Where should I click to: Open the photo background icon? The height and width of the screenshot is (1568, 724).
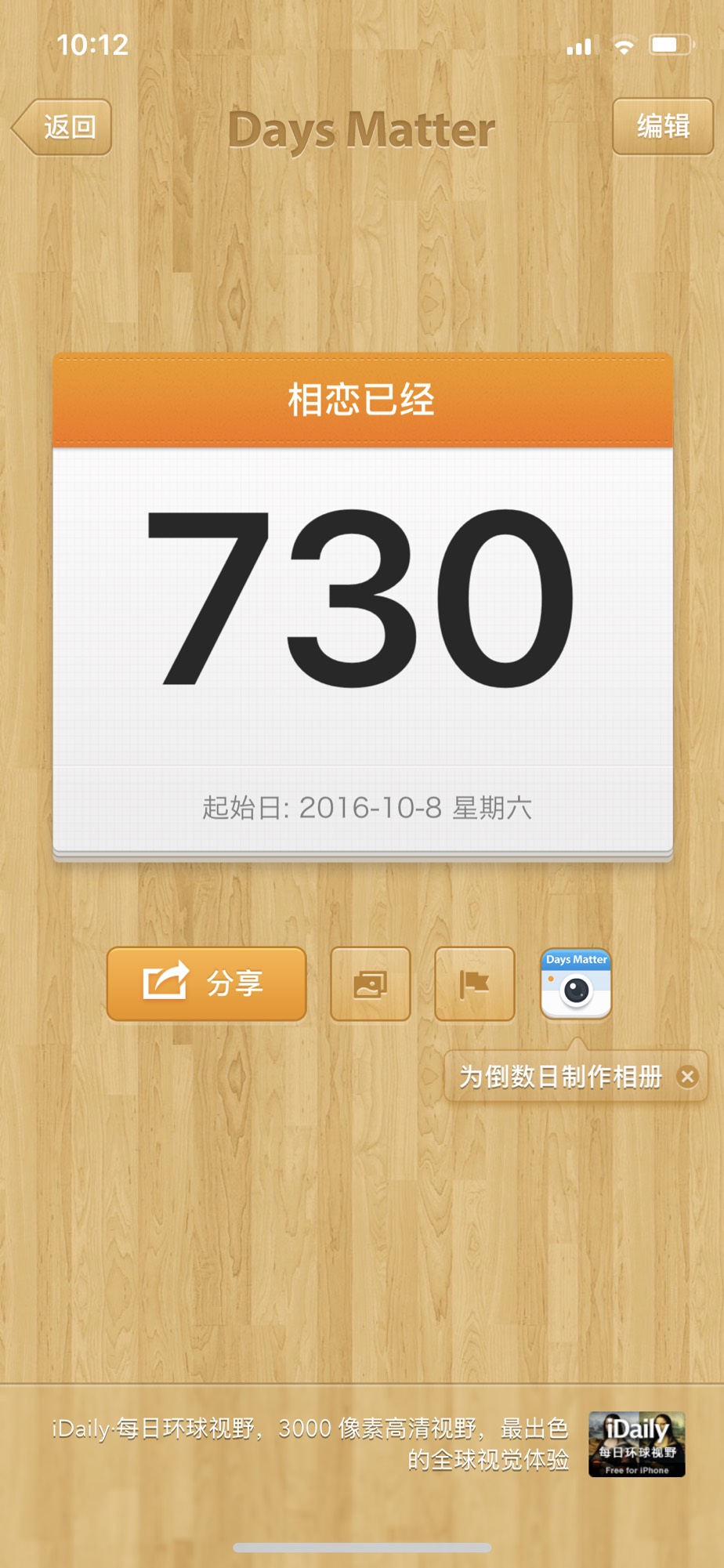(x=371, y=984)
